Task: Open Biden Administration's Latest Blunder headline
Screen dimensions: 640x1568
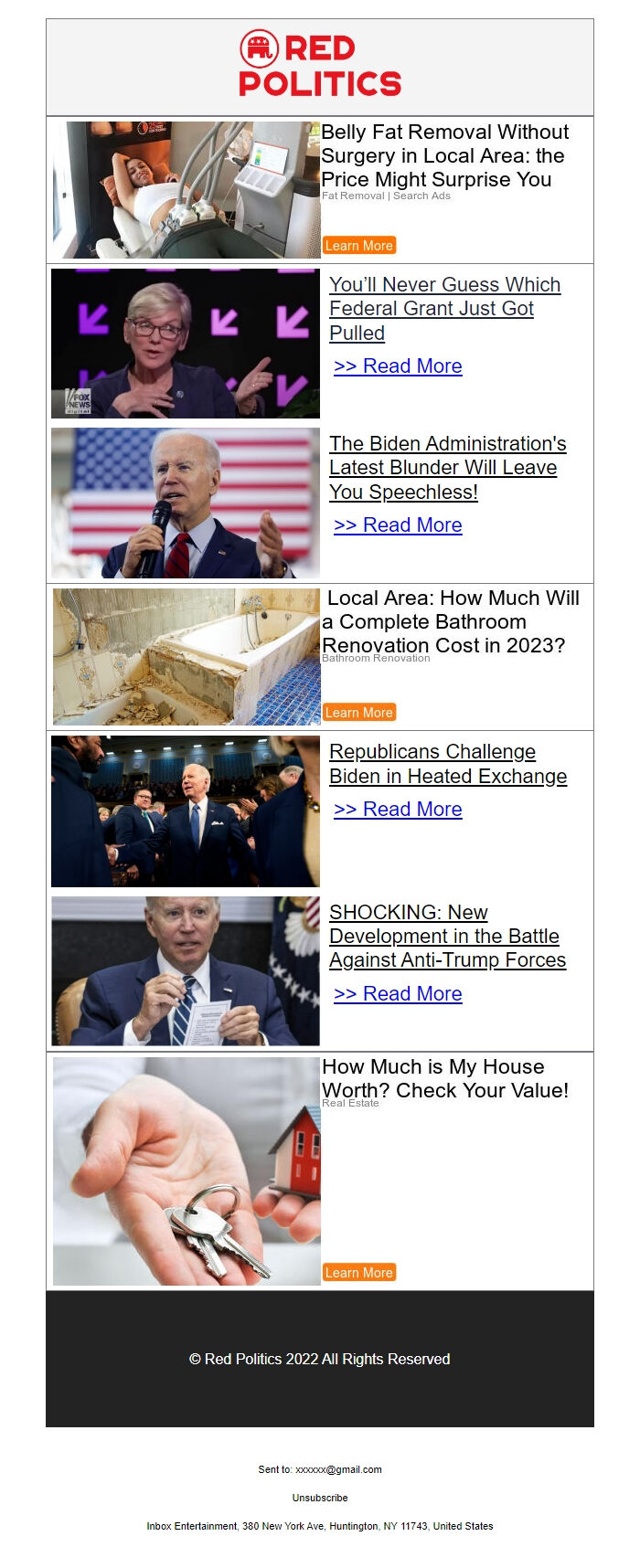Action: tap(447, 467)
